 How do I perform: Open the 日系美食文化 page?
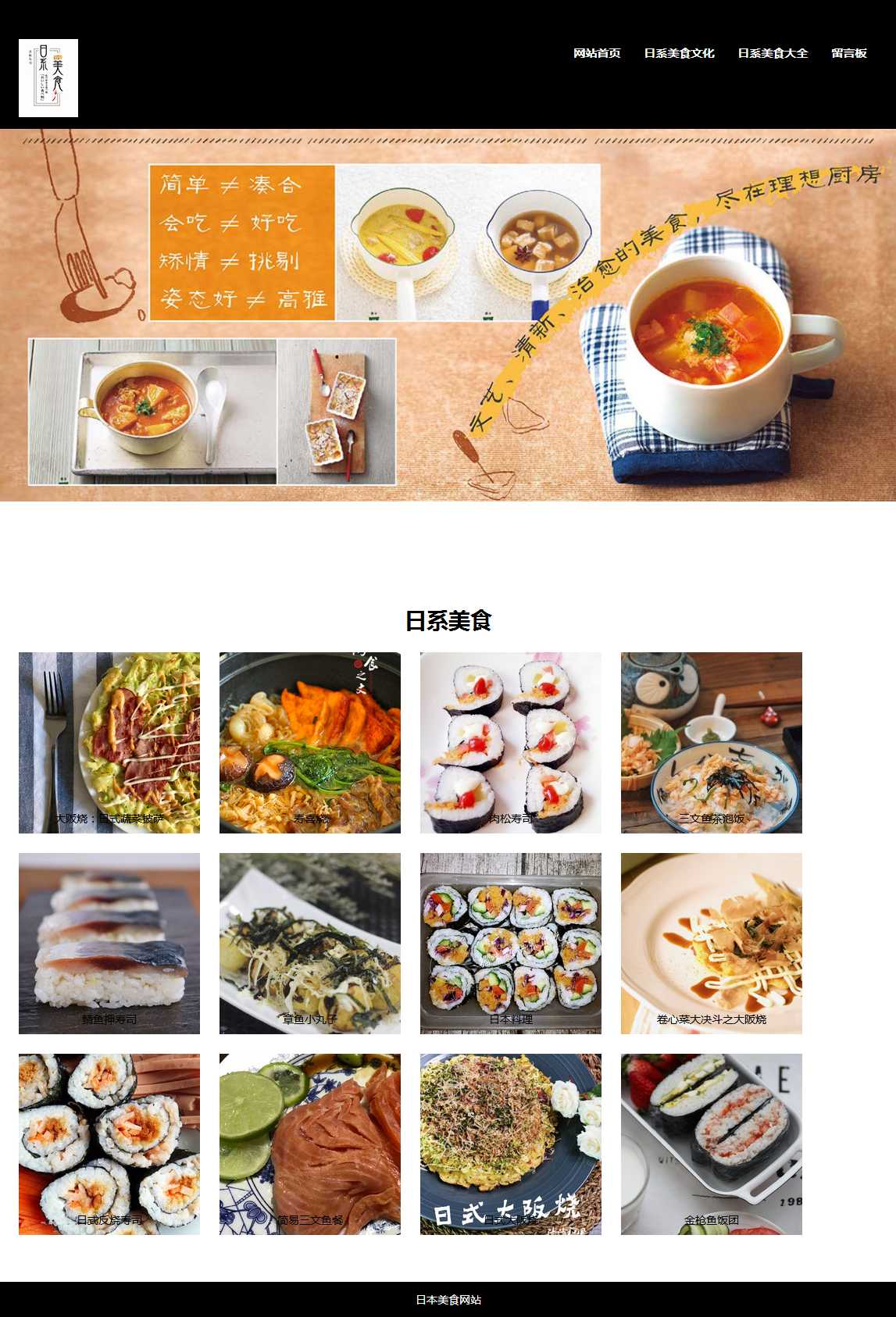pos(679,53)
